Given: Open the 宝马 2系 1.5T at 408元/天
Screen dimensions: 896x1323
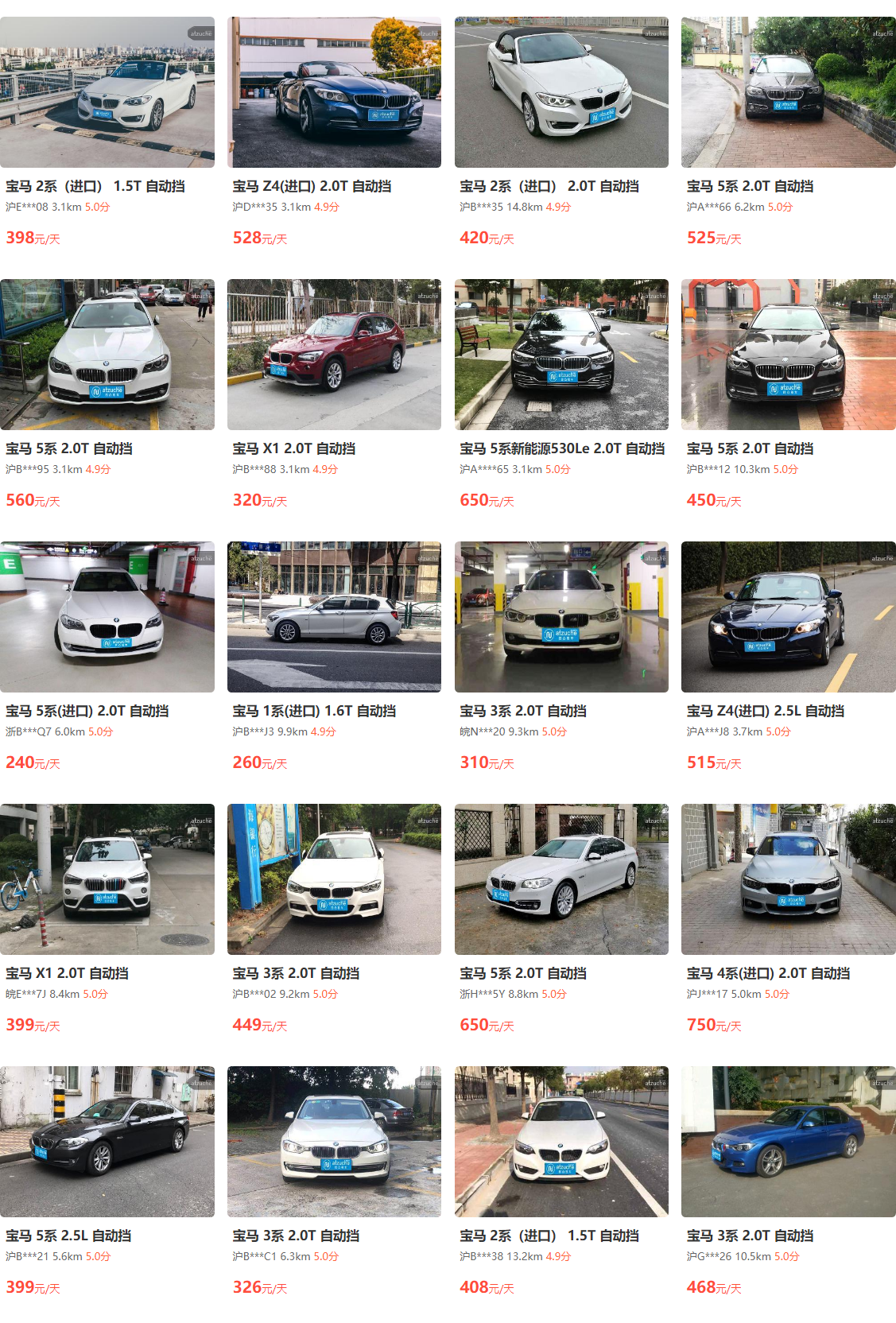Looking at the screenshot, I should [561, 1142].
